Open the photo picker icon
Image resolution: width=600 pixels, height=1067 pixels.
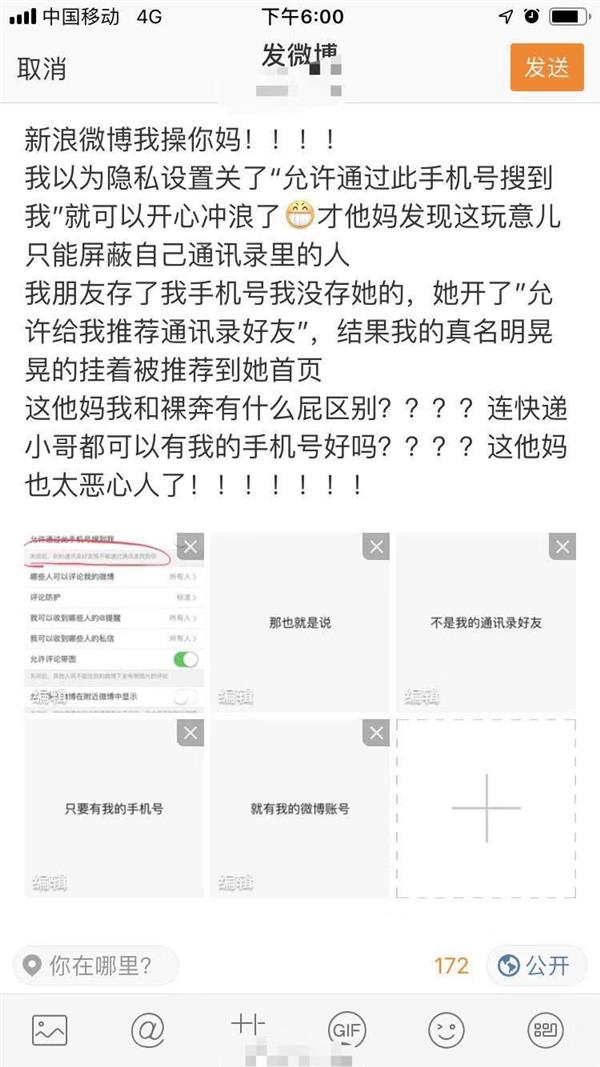point(49,1029)
